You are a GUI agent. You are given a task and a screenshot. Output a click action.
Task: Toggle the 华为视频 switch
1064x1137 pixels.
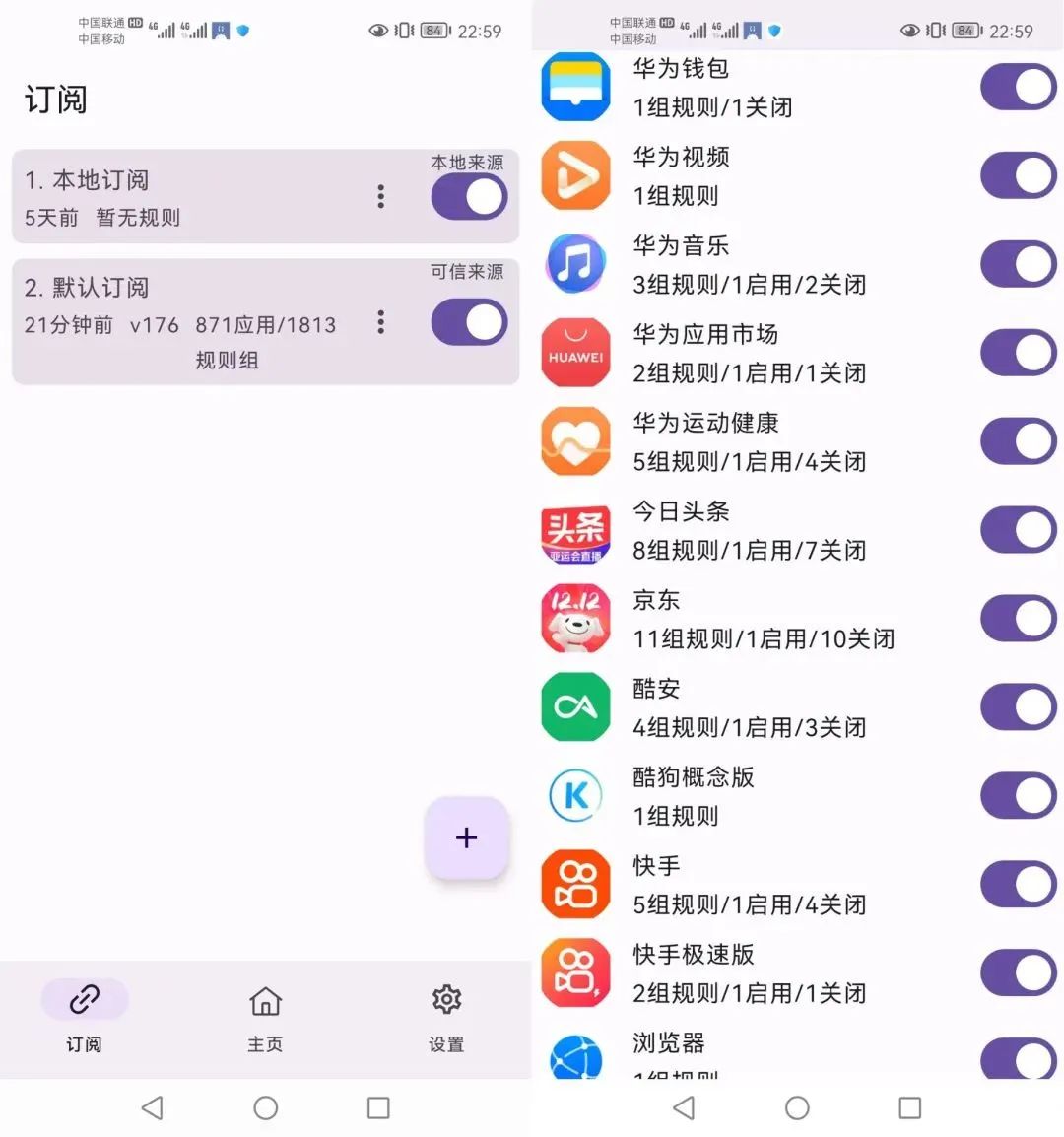coord(1018,175)
